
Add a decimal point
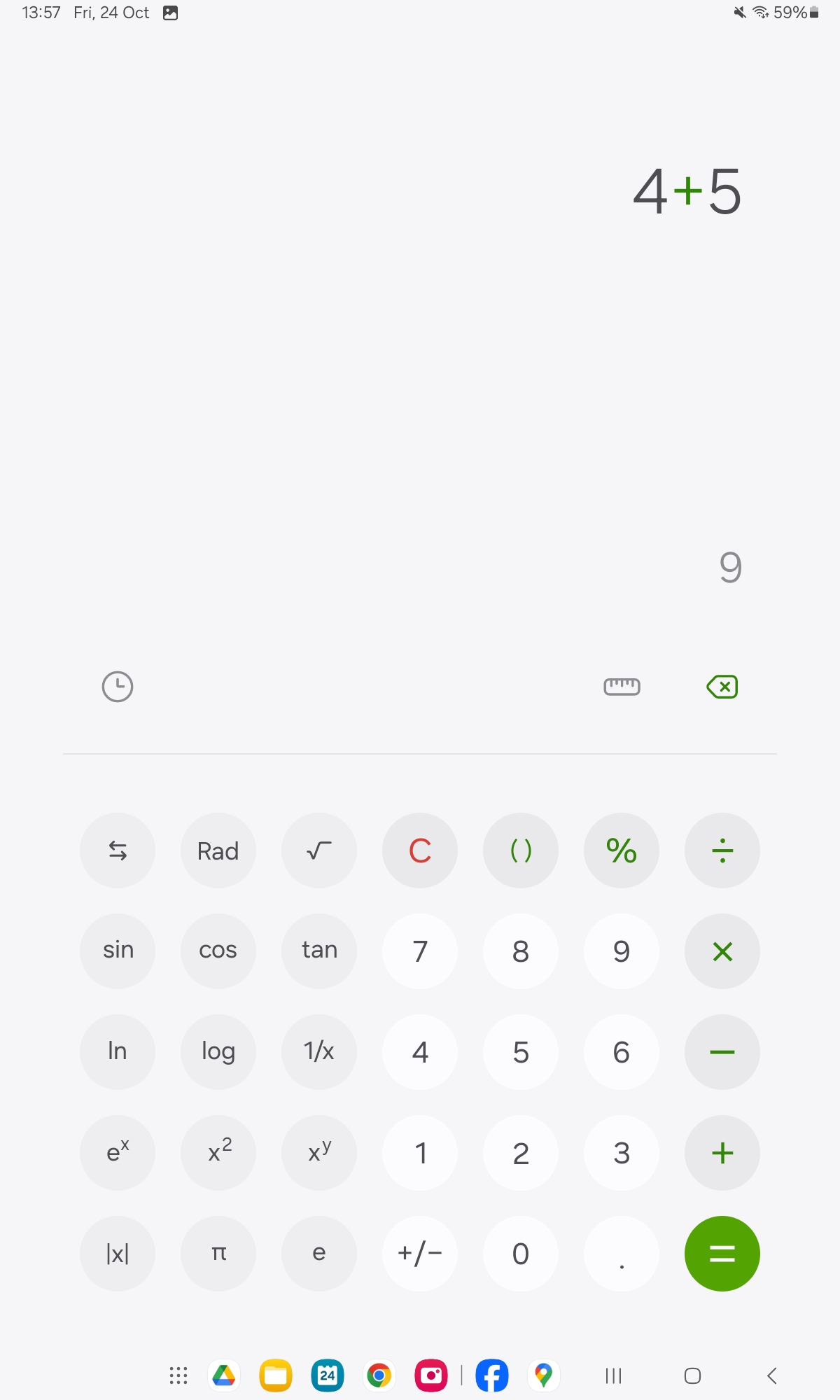[x=622, y=1254]
